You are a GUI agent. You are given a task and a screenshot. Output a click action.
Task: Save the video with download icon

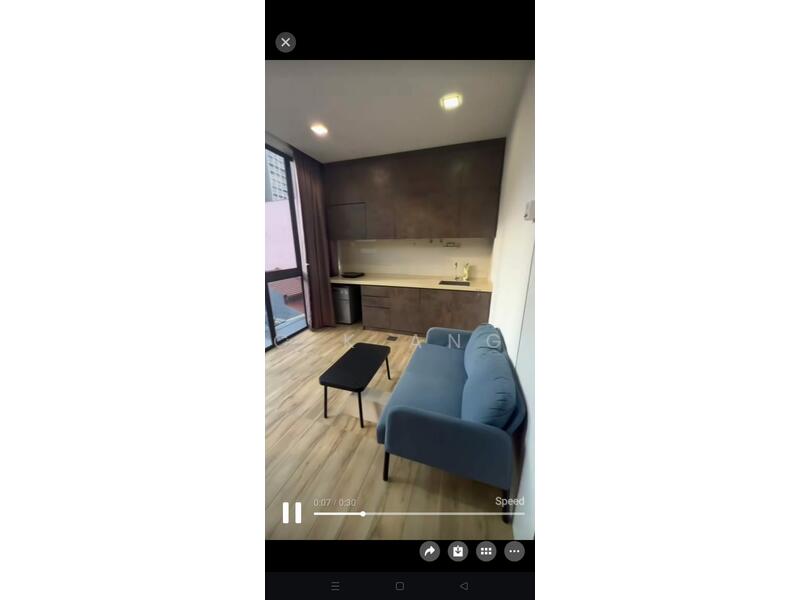pyautogui.click(x=458, y=551)
